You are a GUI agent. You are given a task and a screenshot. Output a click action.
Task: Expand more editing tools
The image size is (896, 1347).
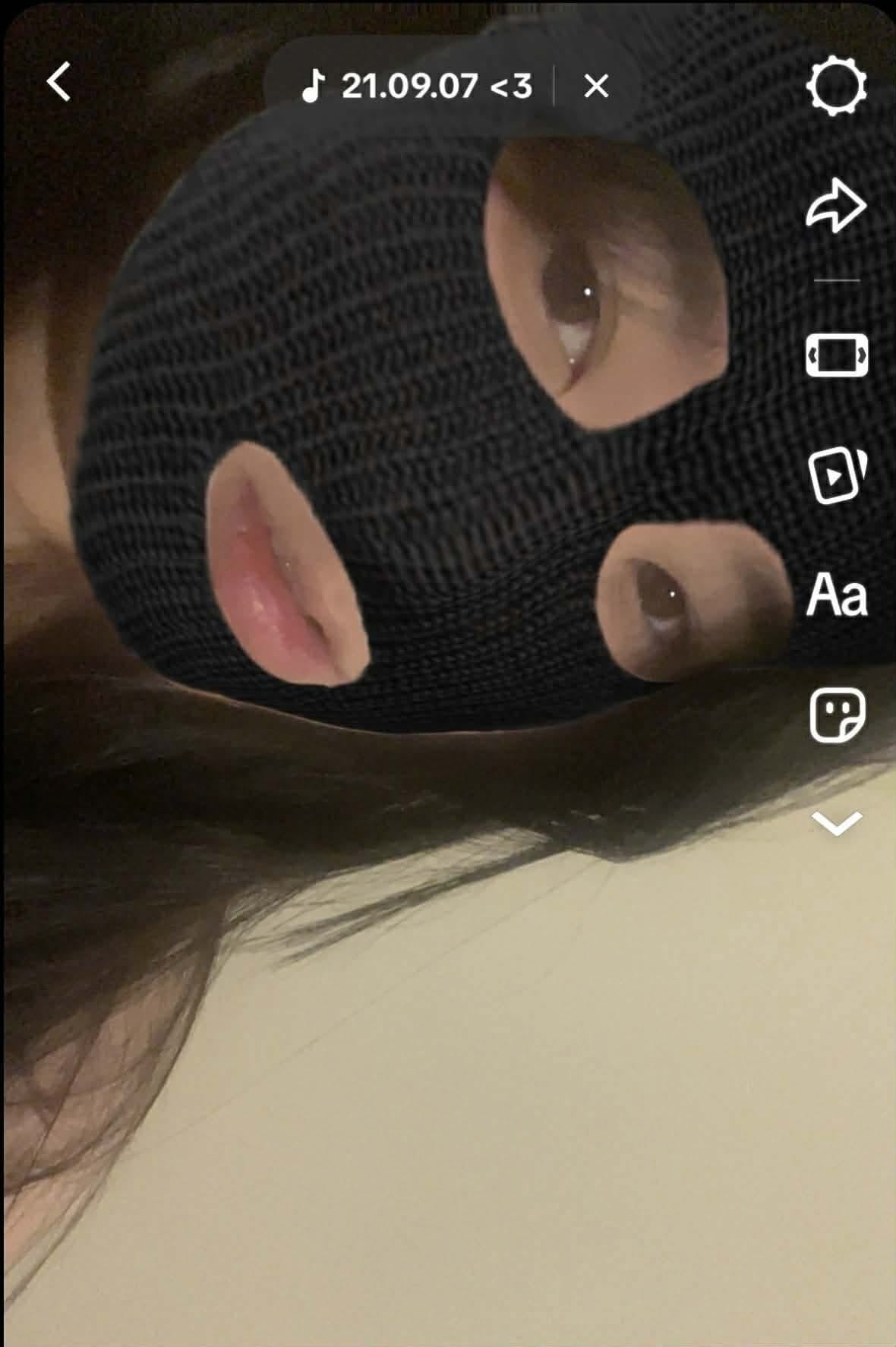836,823
